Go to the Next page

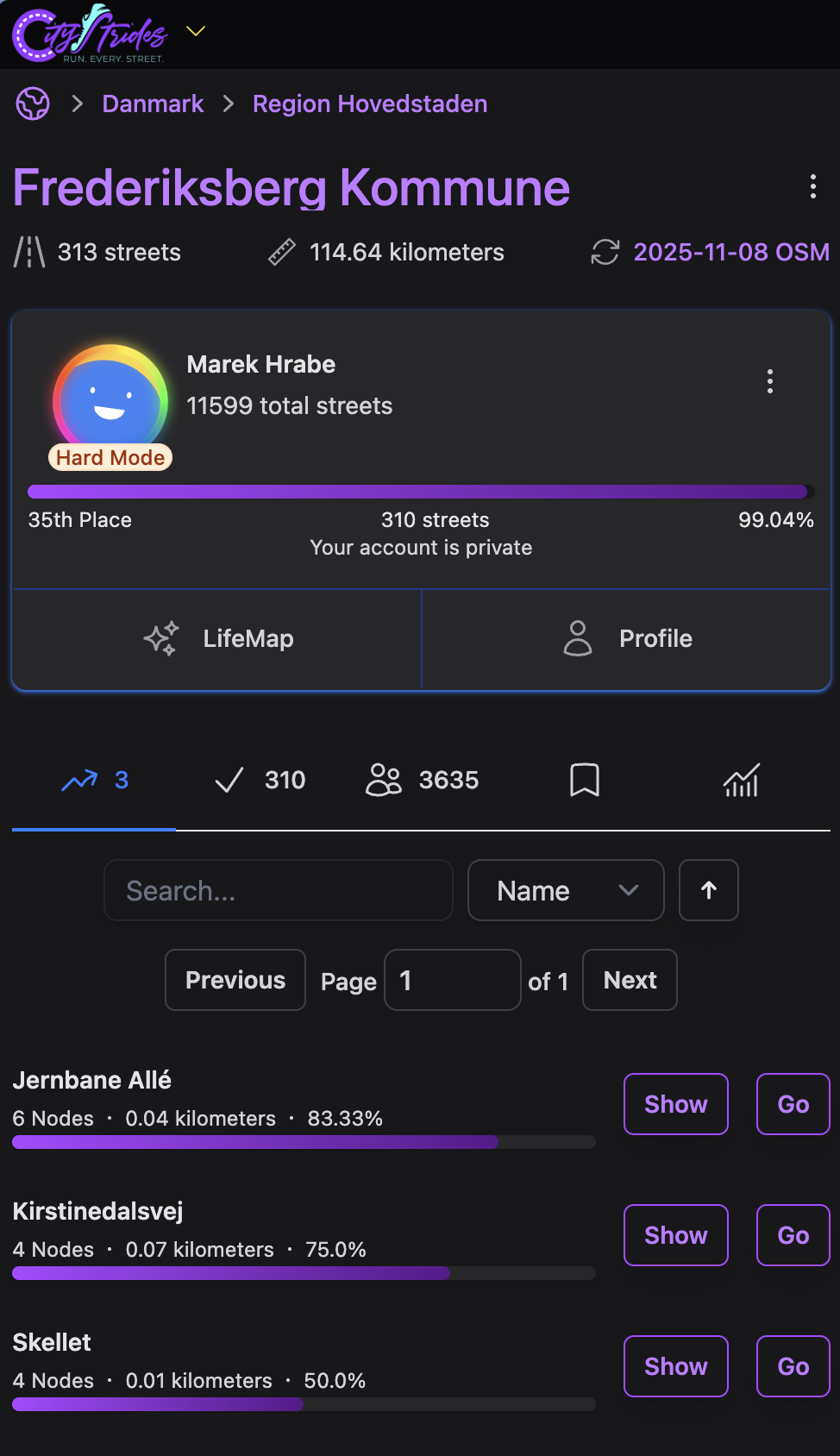click(x=630, y=980)
